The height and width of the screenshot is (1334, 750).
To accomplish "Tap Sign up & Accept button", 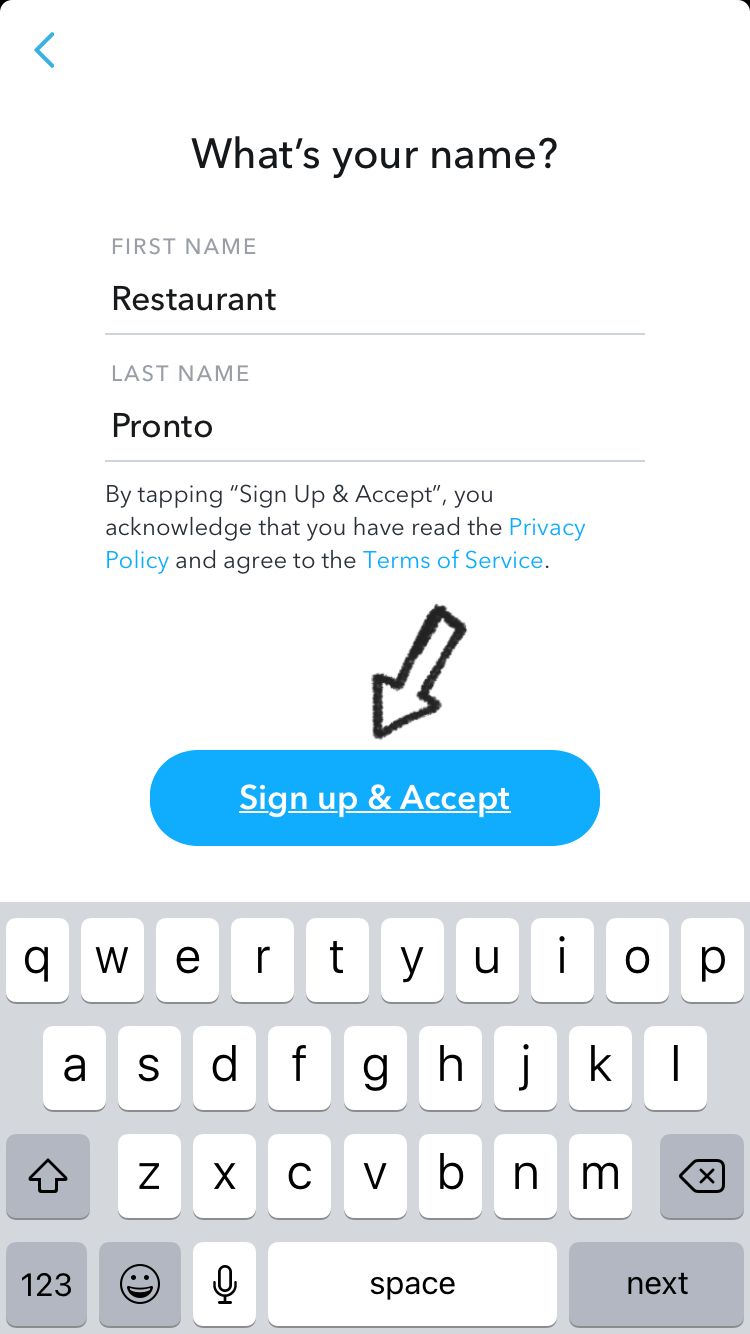I will tap(374, 798).
